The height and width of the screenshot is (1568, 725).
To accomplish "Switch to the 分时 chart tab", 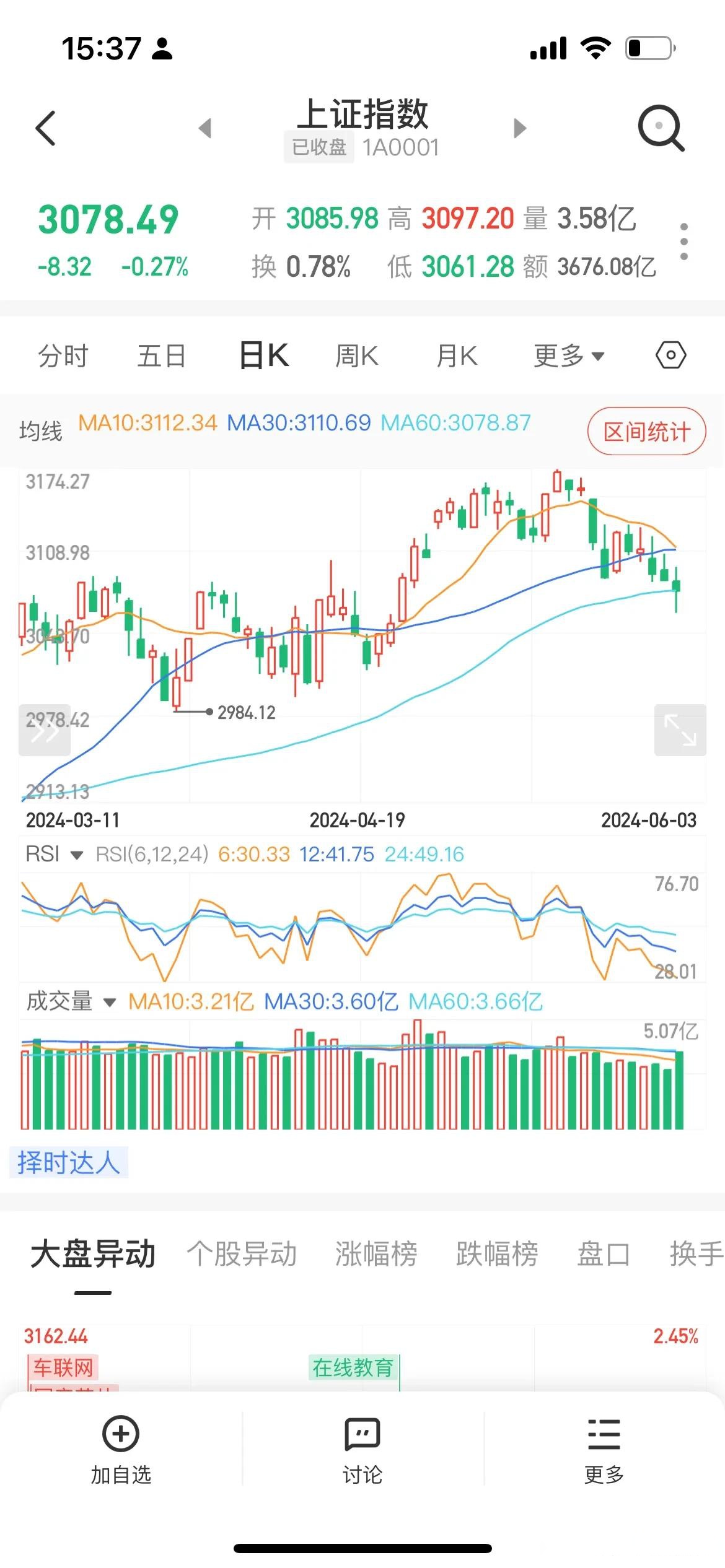I will (x=63, y=356).
